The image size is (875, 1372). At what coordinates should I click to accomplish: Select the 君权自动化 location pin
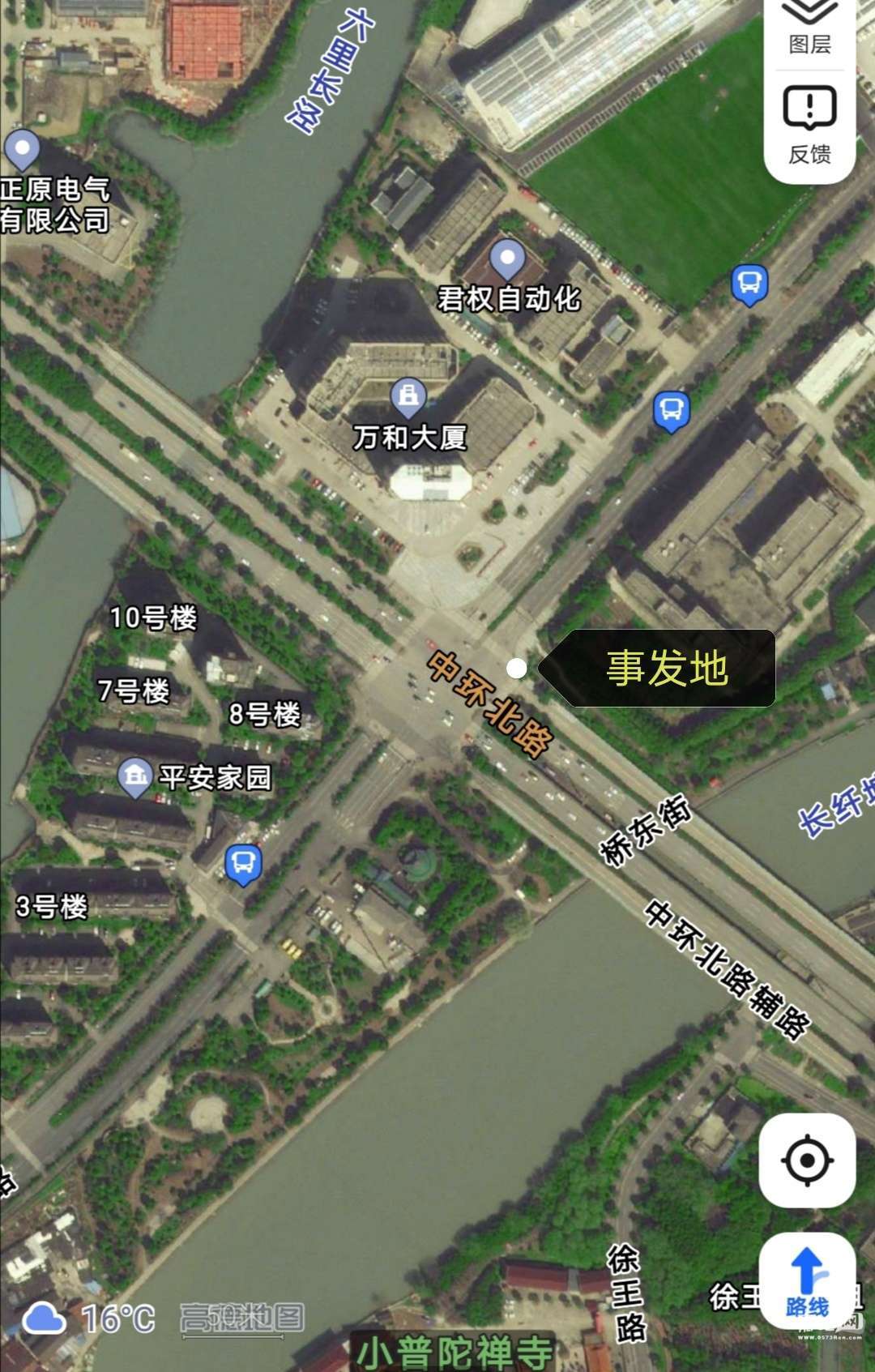point(507,259)
